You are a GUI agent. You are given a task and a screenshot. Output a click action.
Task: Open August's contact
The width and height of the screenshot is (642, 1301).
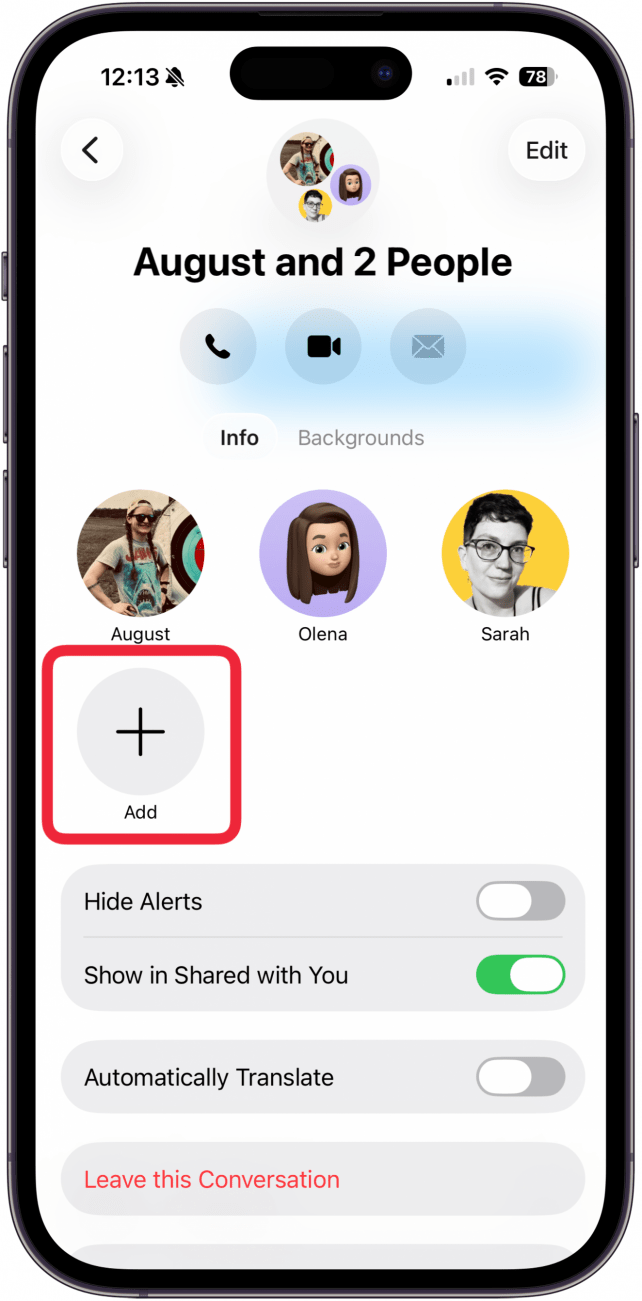click(x=141, y=553)
